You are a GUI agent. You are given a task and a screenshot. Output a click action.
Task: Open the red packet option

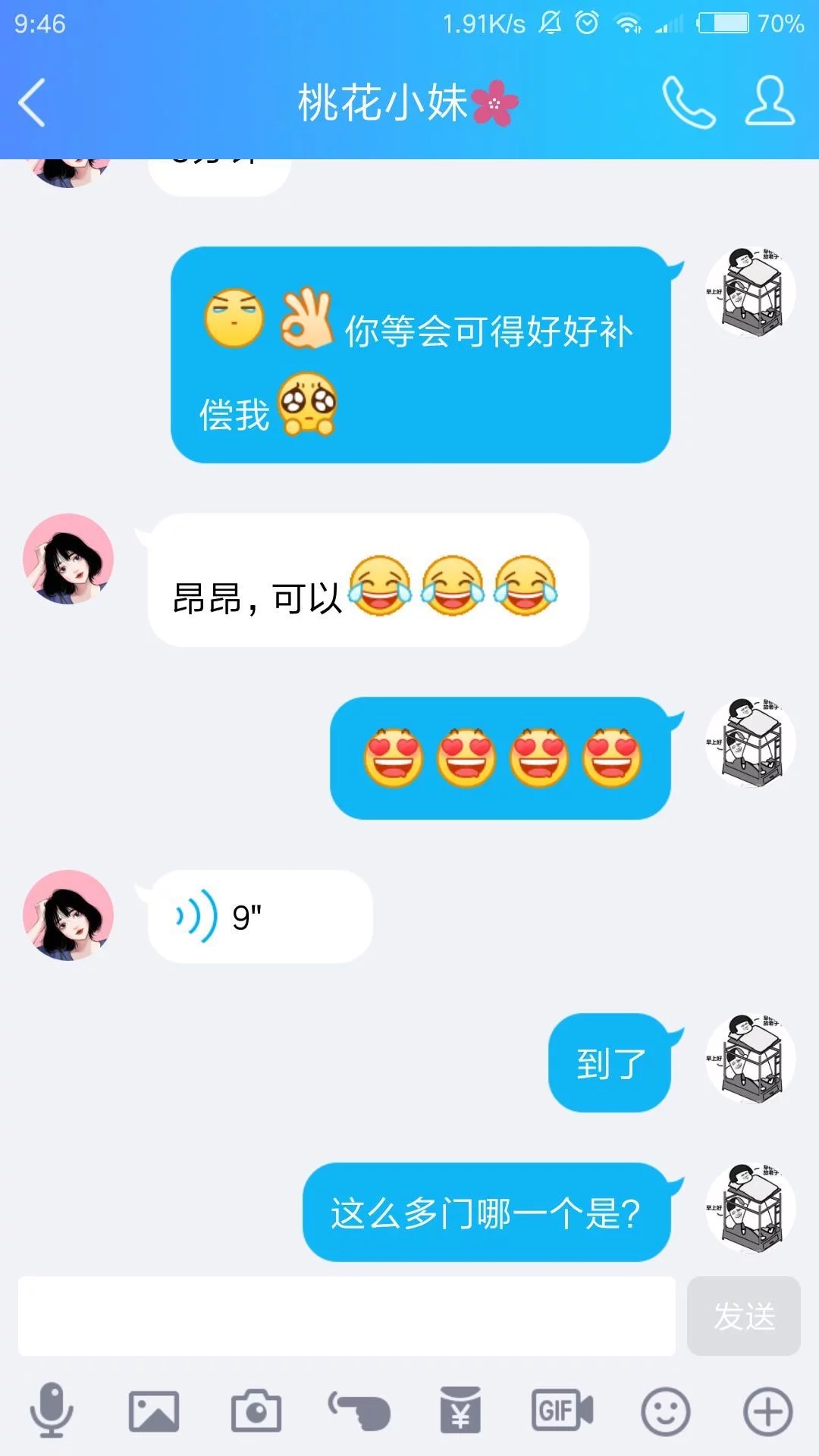[460, 1410]
